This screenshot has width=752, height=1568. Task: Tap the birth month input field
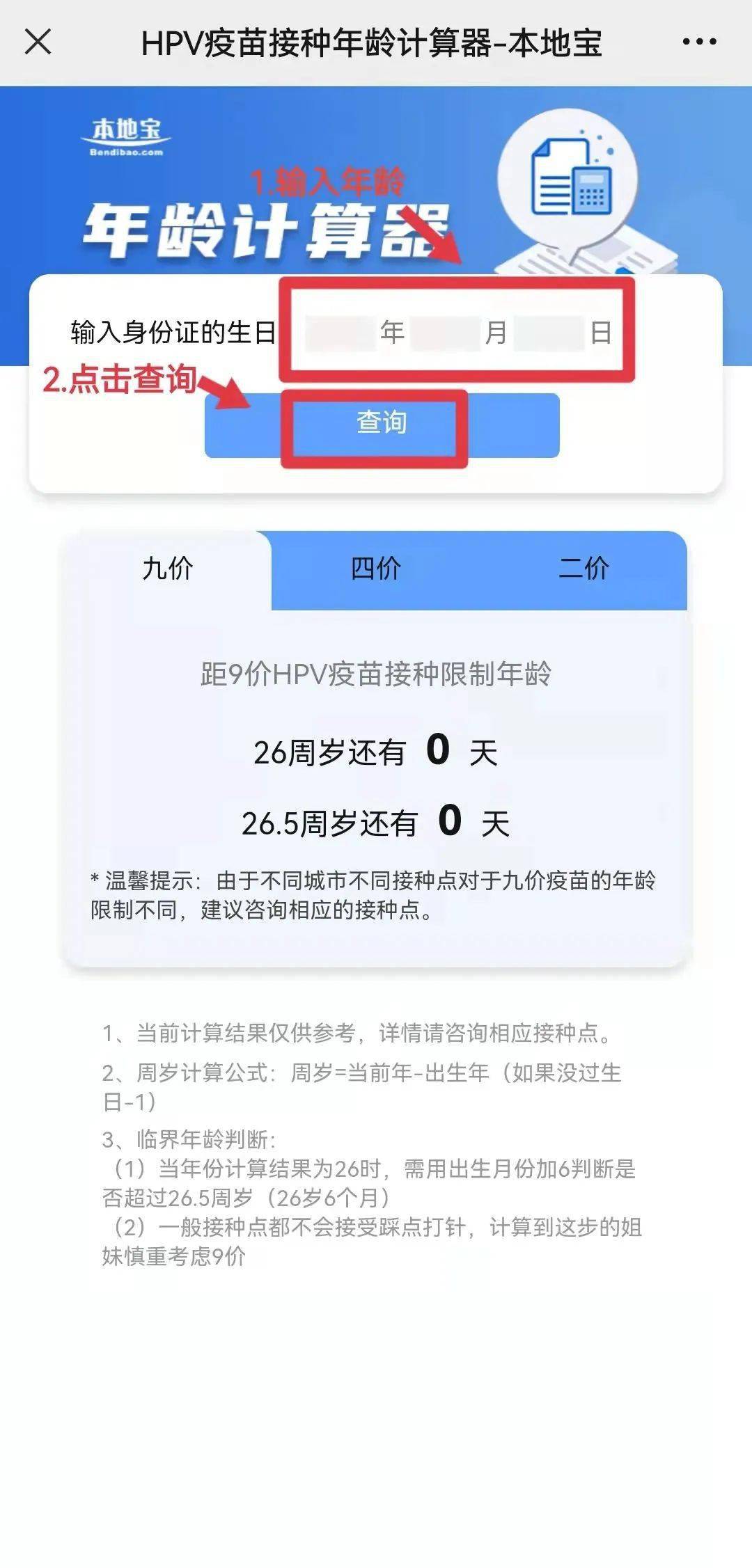[445, 333]
